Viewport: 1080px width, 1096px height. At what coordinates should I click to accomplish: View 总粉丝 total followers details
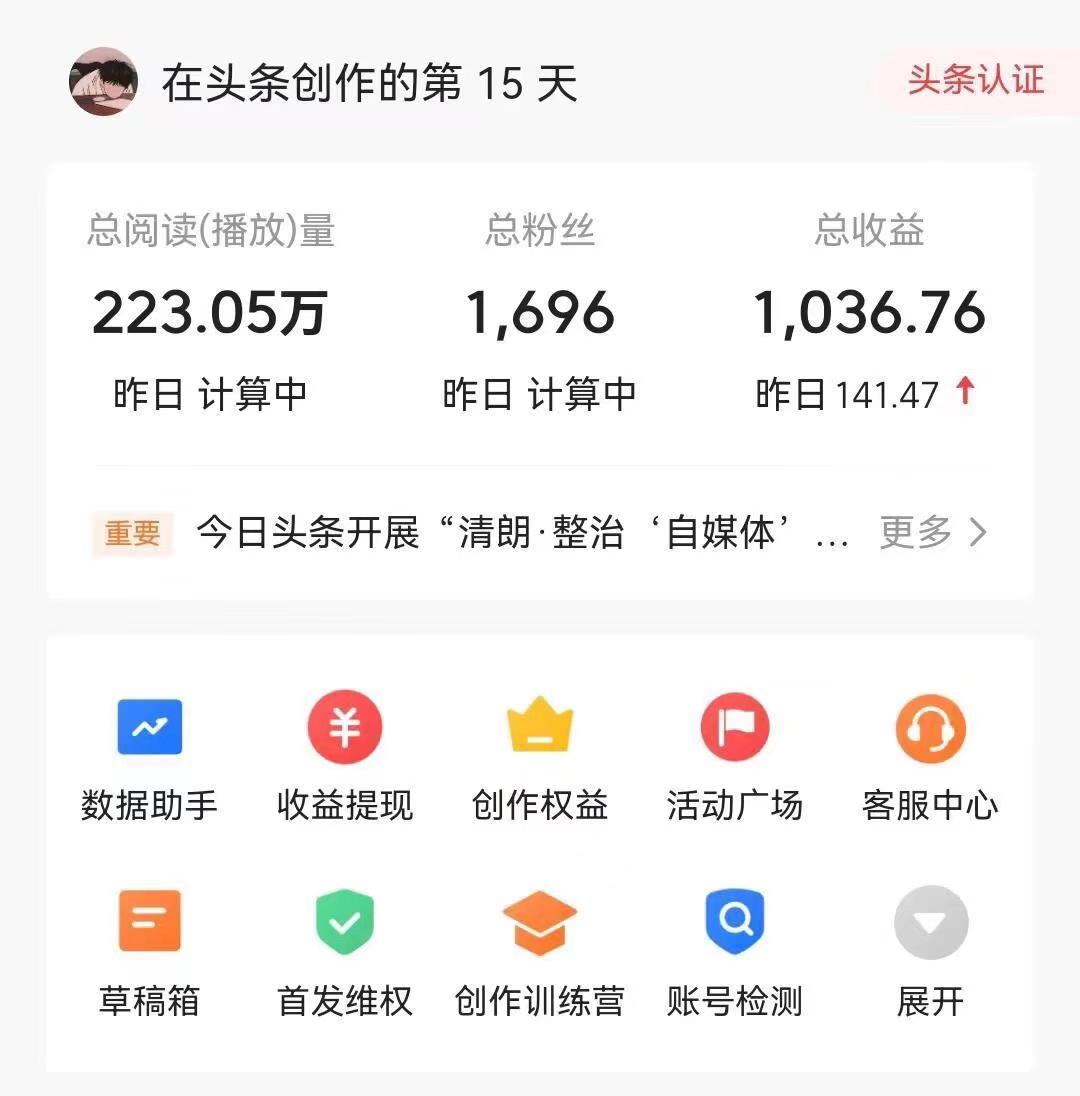[x=539, y=313]
